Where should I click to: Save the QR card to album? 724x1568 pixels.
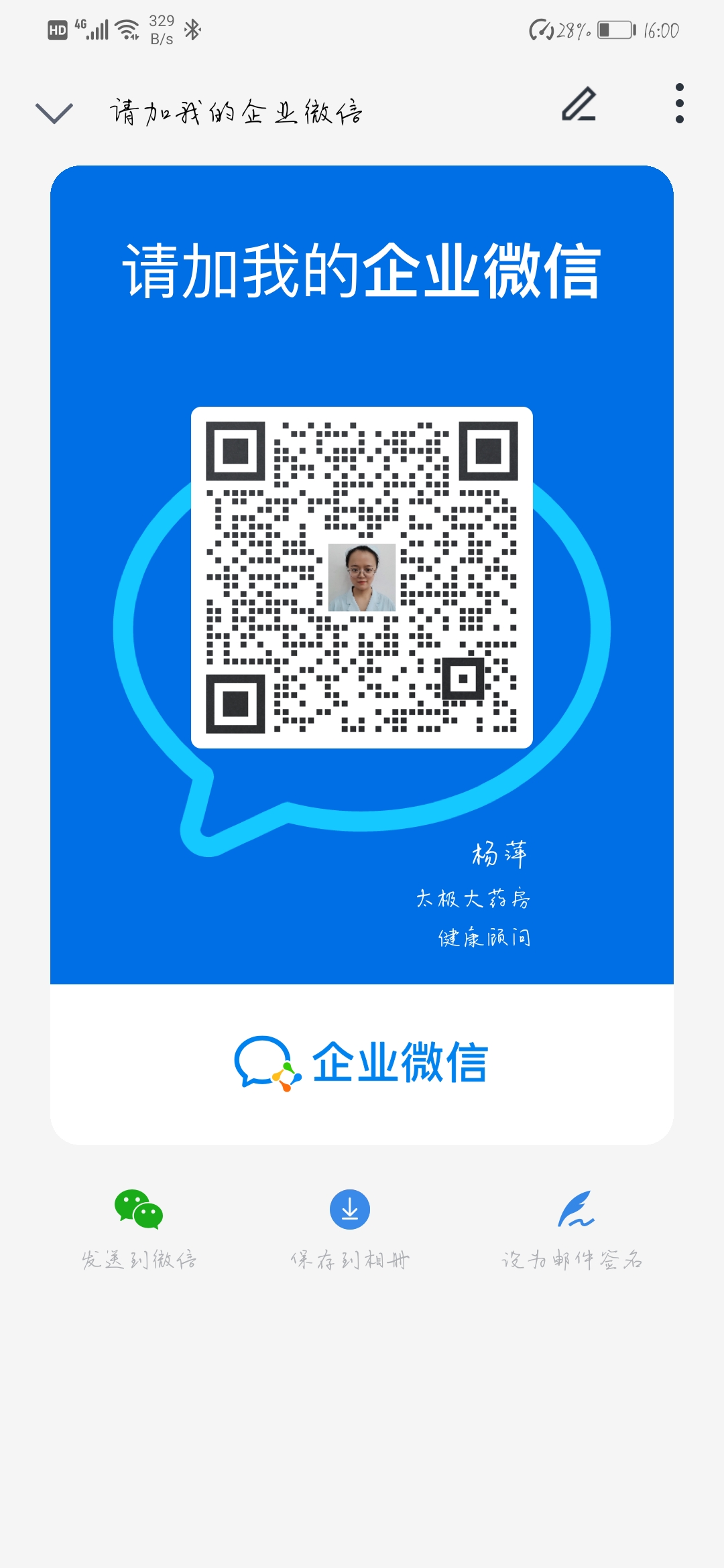350,1229
